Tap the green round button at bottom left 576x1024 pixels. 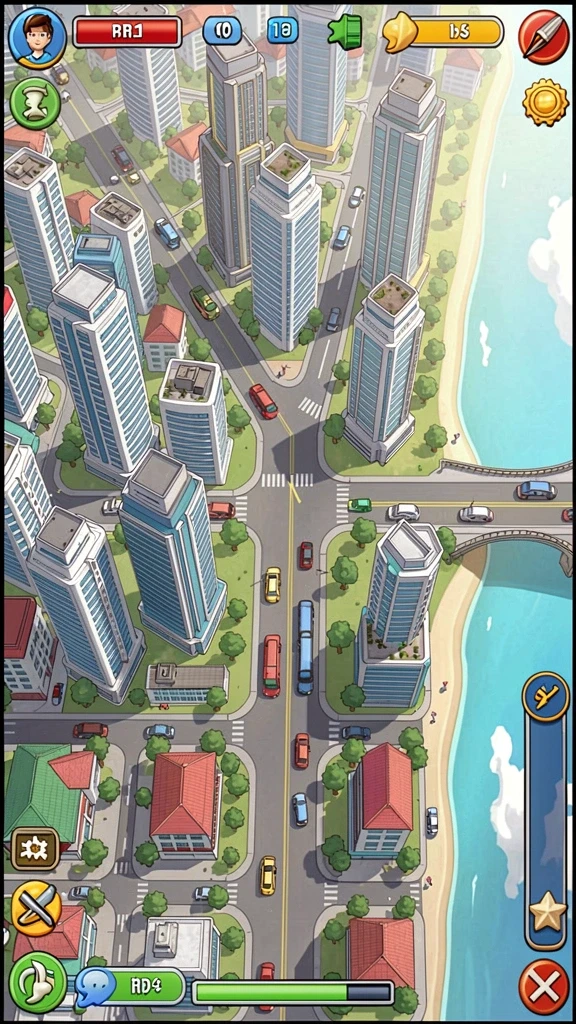[x=38, y=982]
